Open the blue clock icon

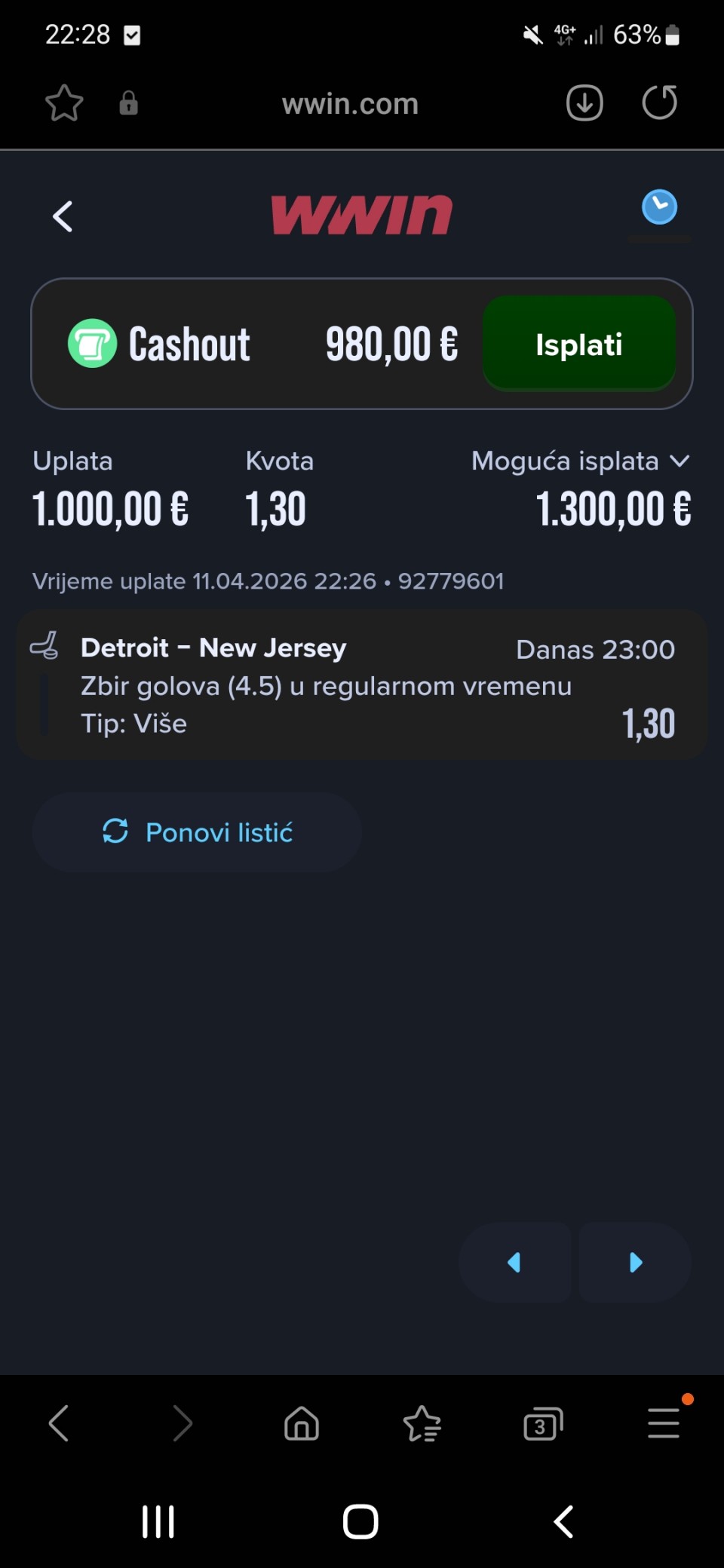coord(659,207)
